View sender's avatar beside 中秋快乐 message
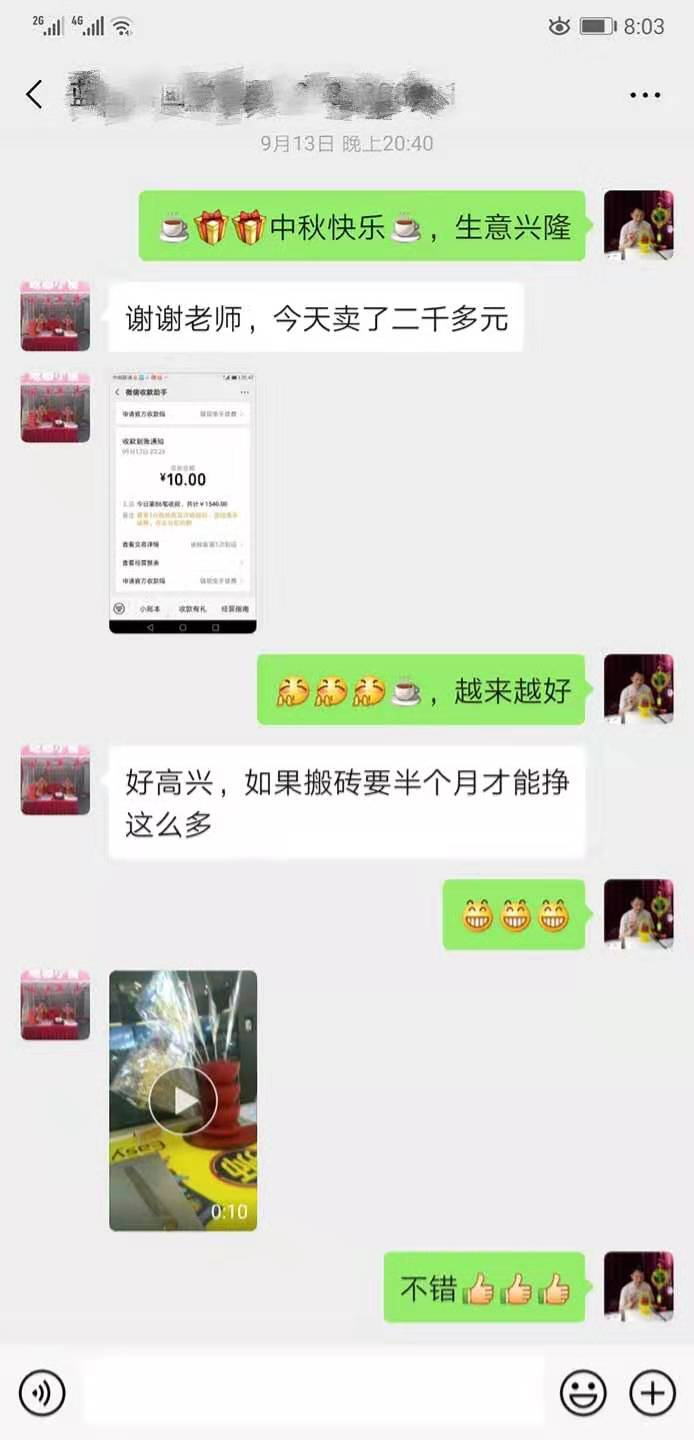This screenshot has height=1440, width=694. pos(638,225)
